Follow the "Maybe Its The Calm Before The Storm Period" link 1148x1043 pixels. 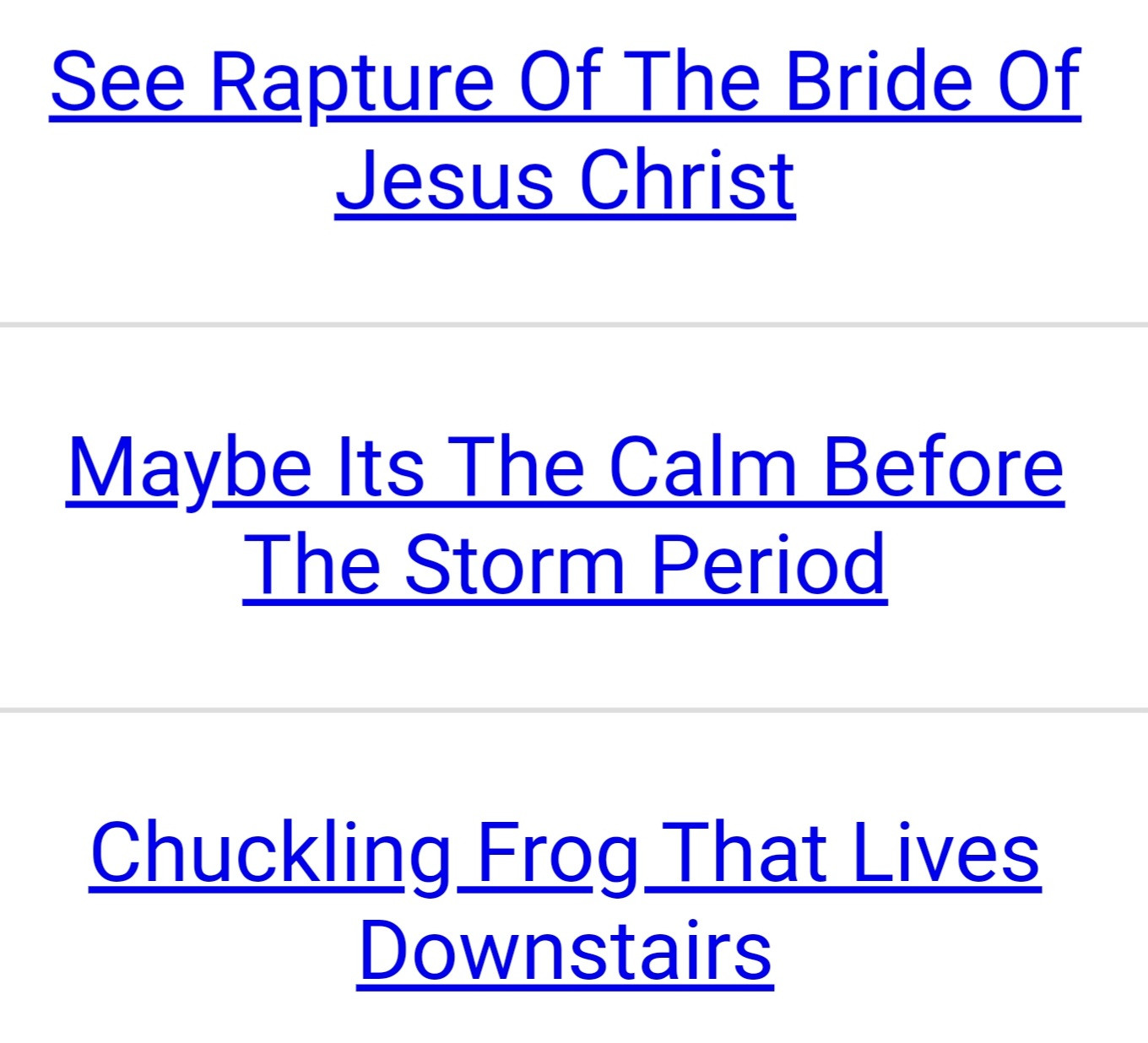[x=565, y=468]
